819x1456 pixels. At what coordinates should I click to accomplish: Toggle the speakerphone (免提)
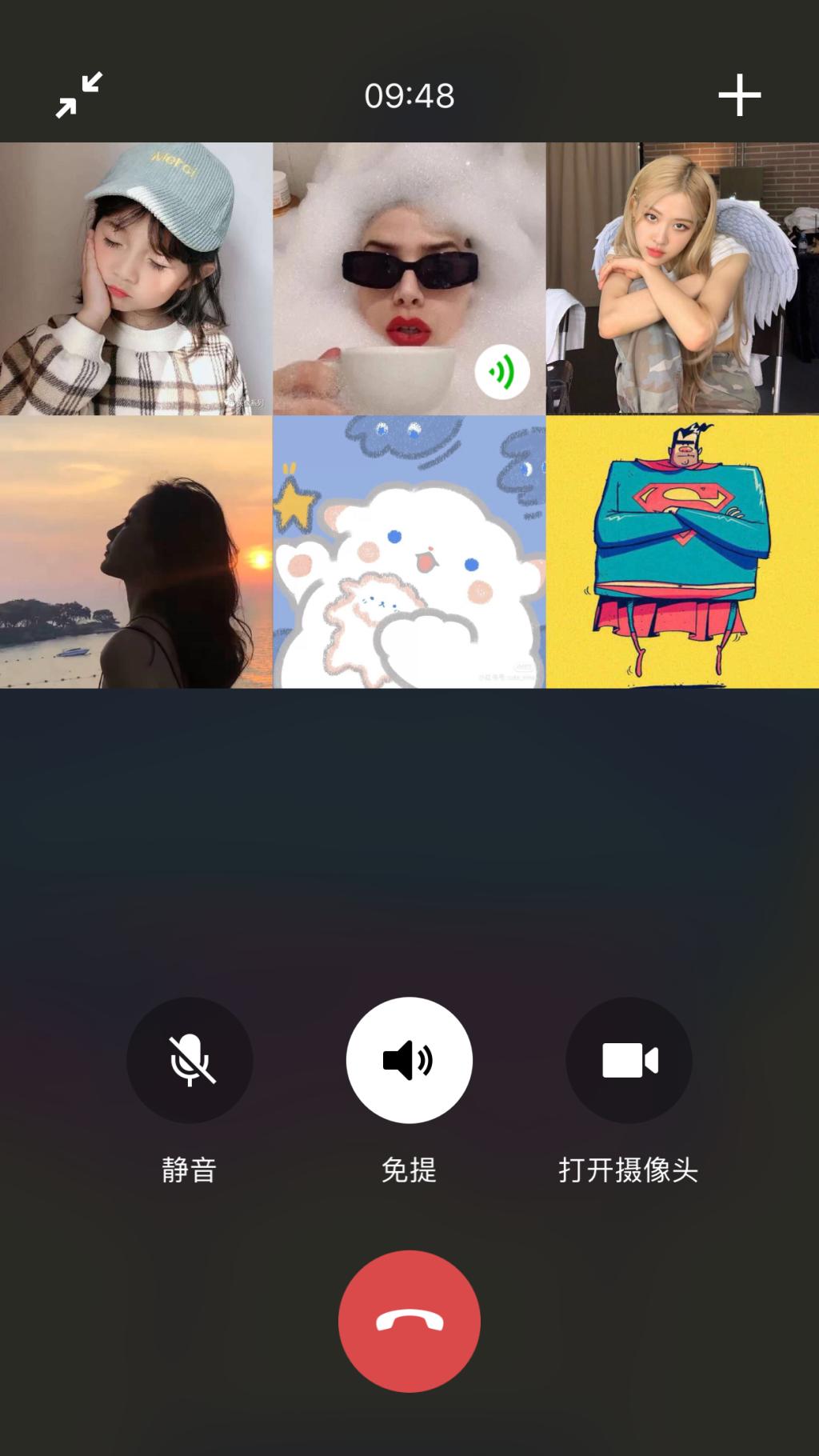tap(409, 1060)
